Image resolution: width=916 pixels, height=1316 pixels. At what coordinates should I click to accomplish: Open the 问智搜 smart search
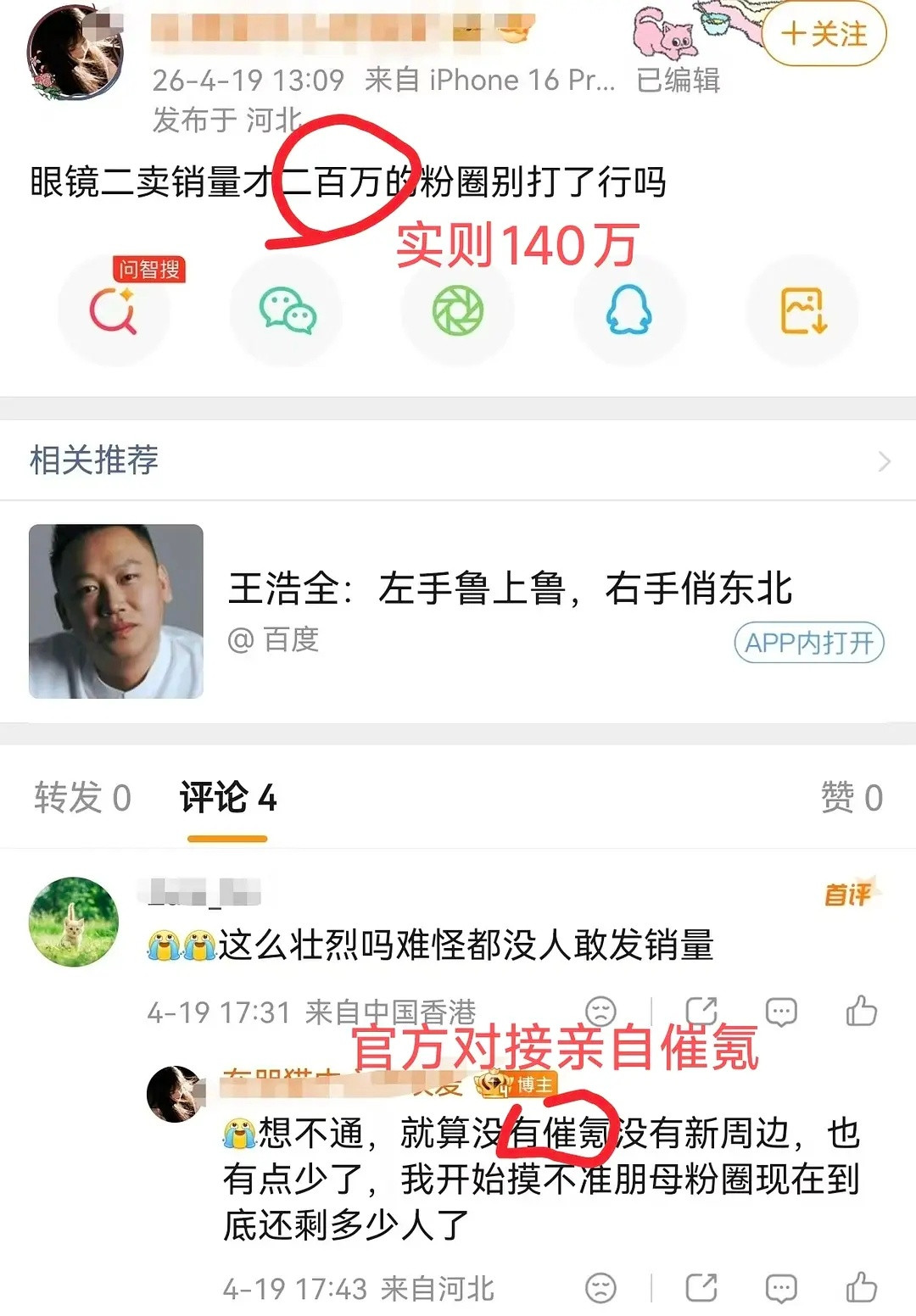(x=115, y=311)
